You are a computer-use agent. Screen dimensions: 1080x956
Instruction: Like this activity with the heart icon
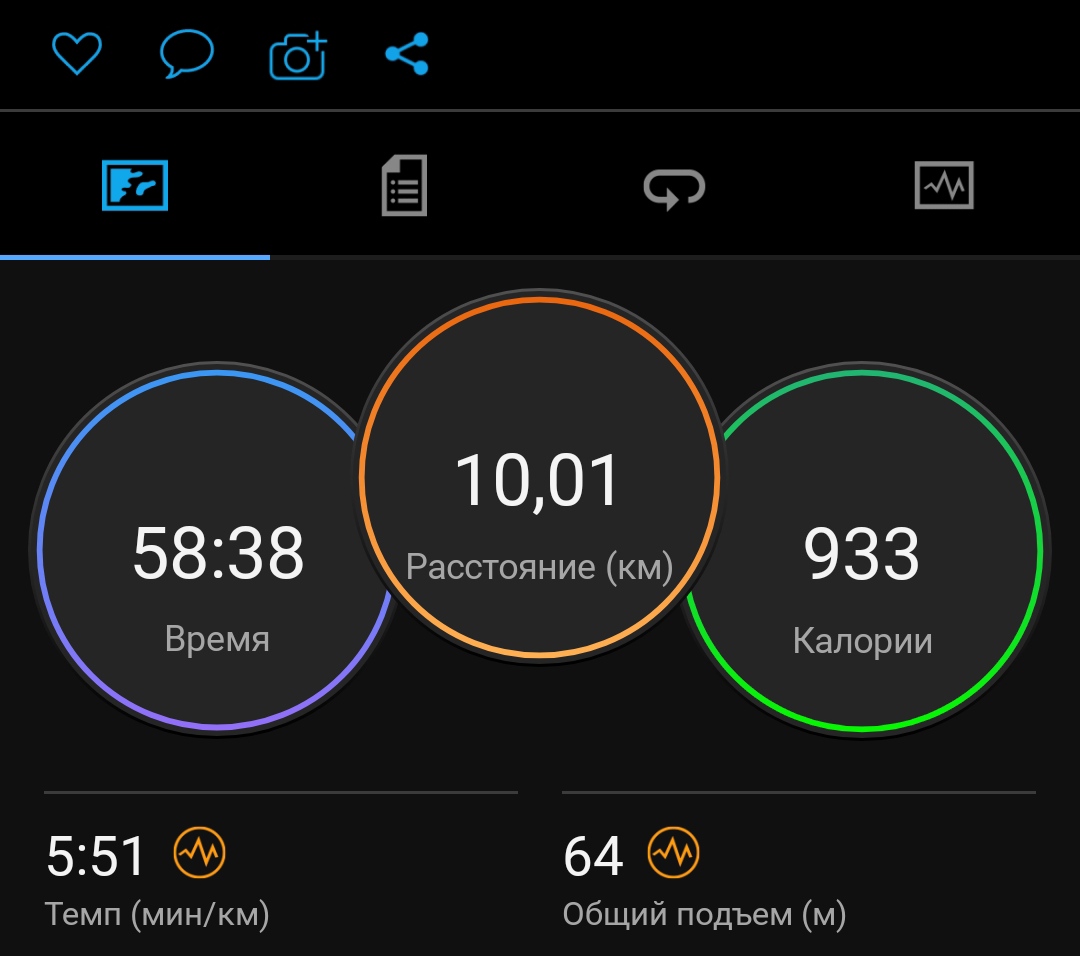[x=77, y=53]
